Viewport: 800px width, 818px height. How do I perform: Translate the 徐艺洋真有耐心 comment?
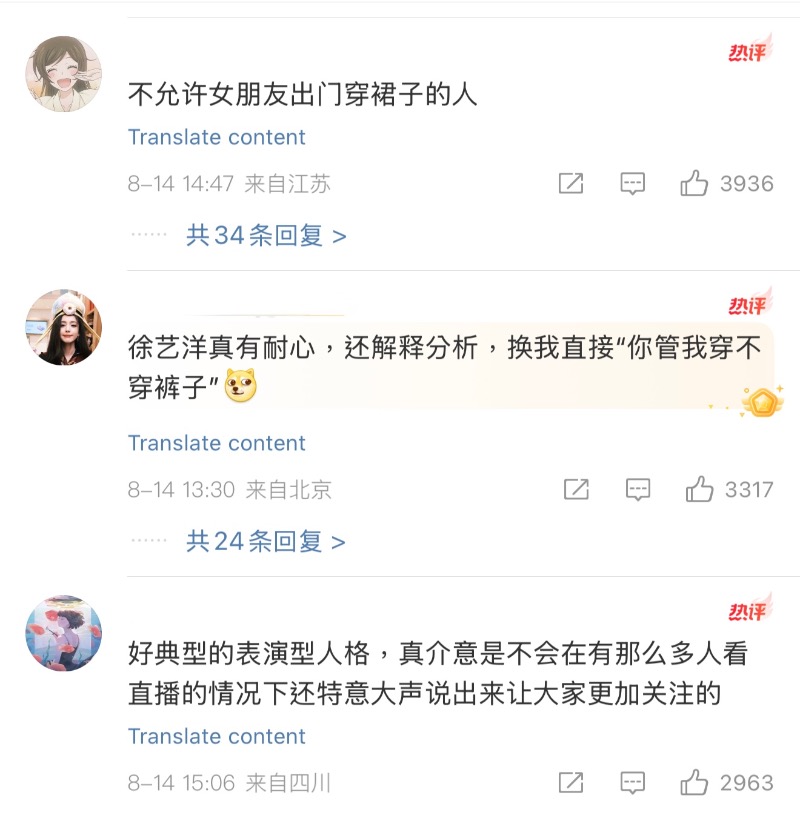(x=216, y=443)
